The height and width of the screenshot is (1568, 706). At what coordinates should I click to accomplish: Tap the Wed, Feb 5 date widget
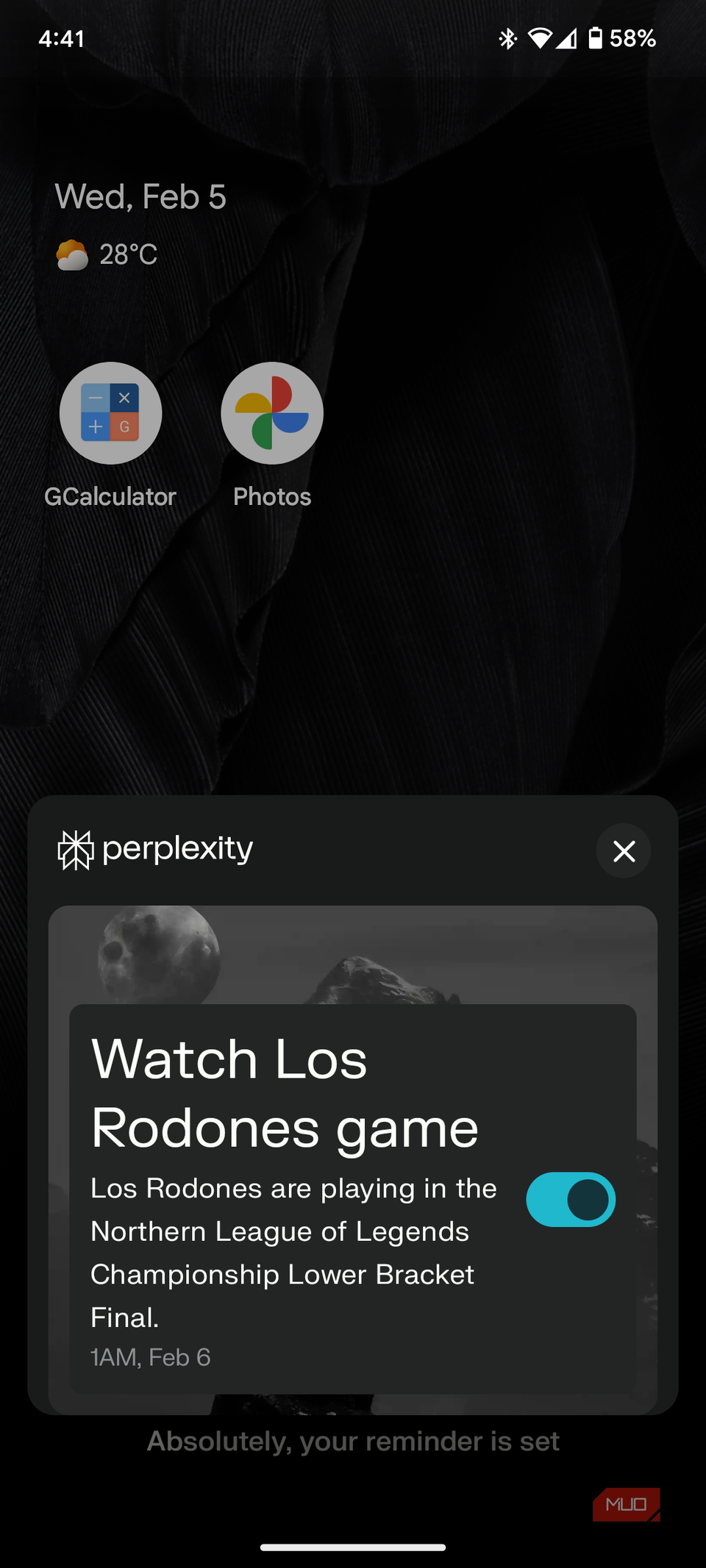(140, 197)
